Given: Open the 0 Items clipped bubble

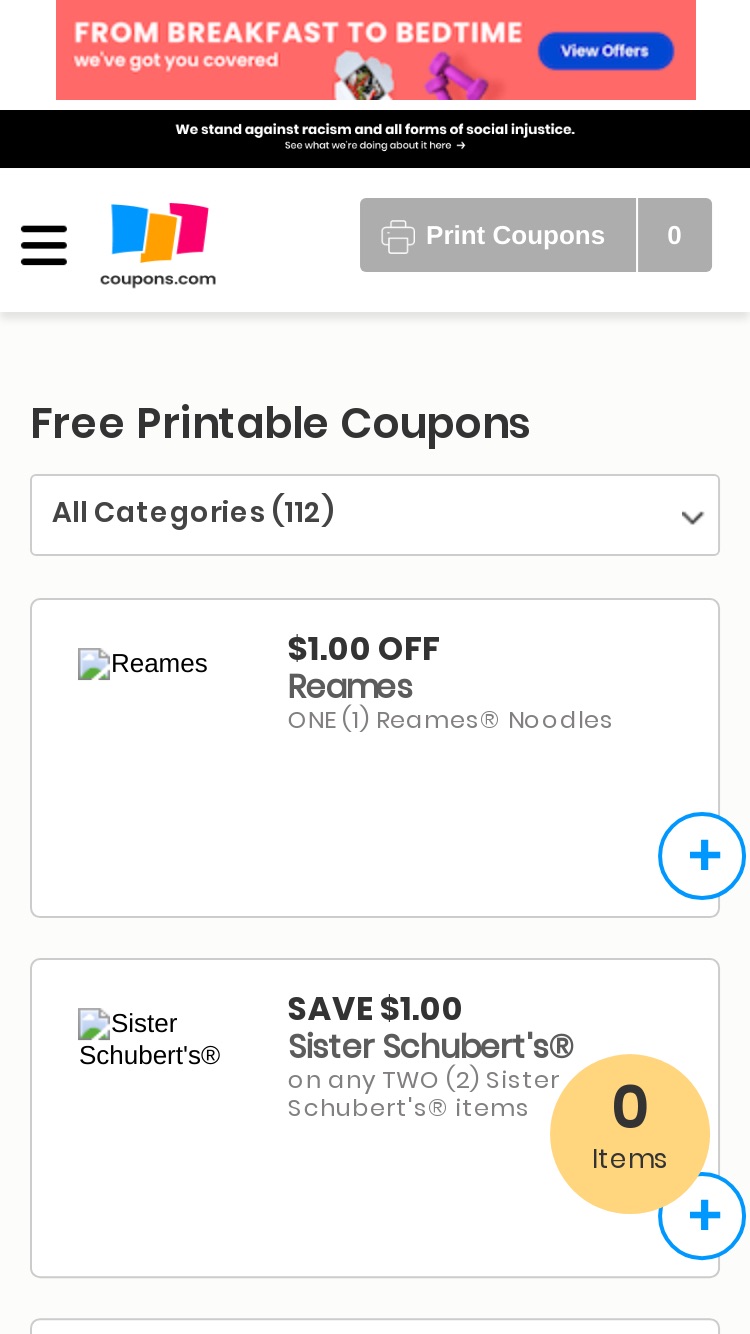Looking at the screenshot, I should (x=630, y=1134).
